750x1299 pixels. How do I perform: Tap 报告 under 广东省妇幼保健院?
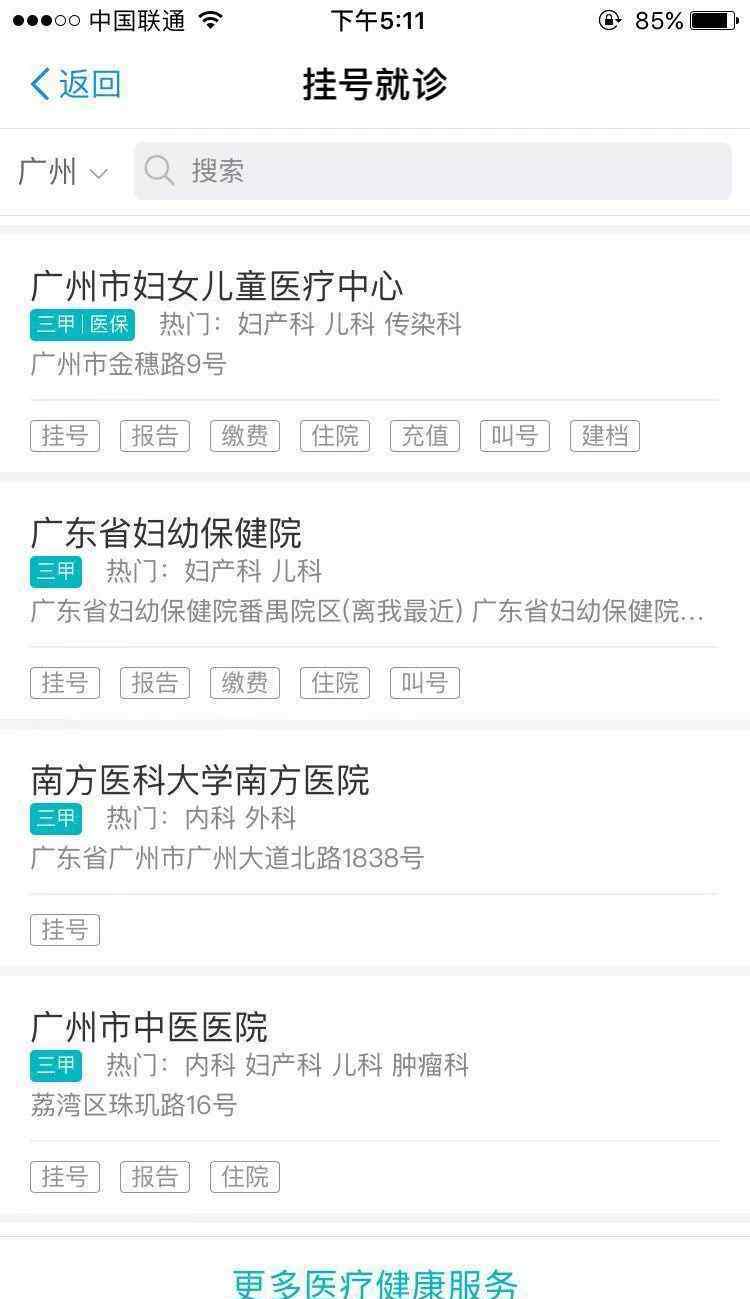point(155,683)
